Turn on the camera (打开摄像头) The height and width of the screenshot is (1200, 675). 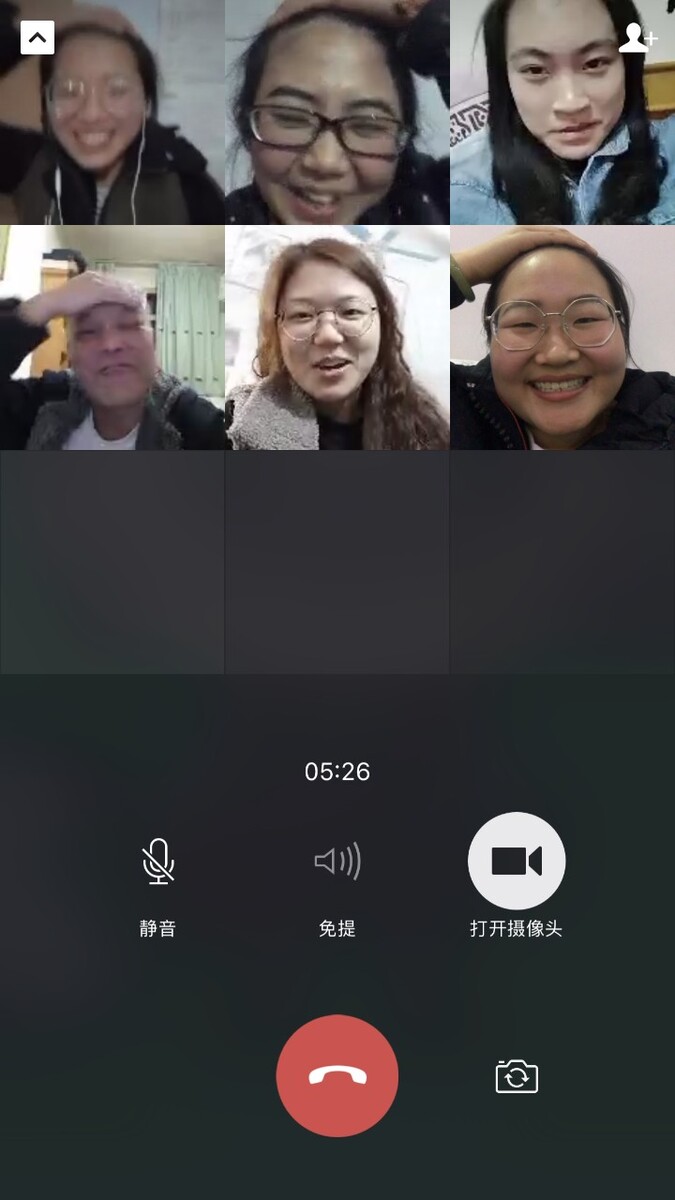[x=516, y=861]
